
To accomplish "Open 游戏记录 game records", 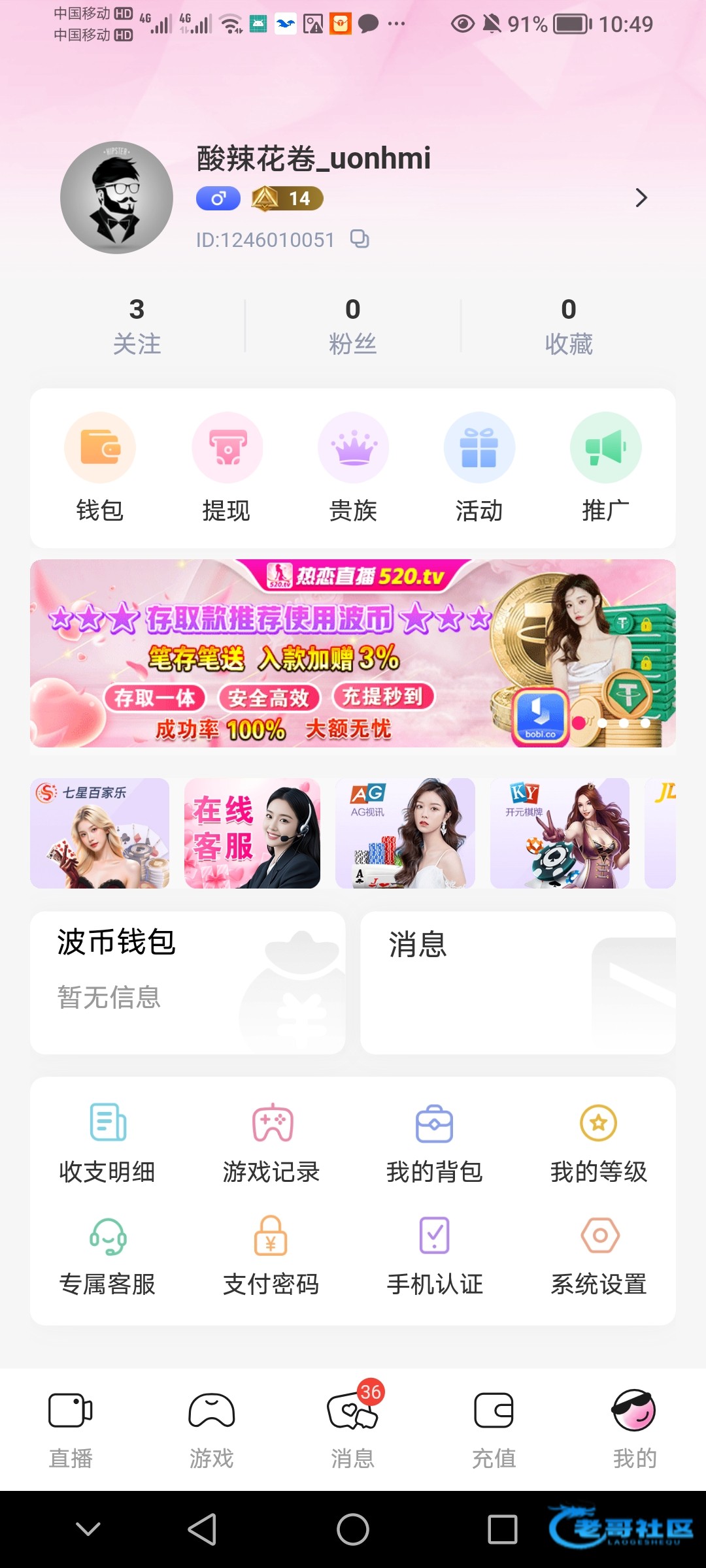I will [271, 1143].
